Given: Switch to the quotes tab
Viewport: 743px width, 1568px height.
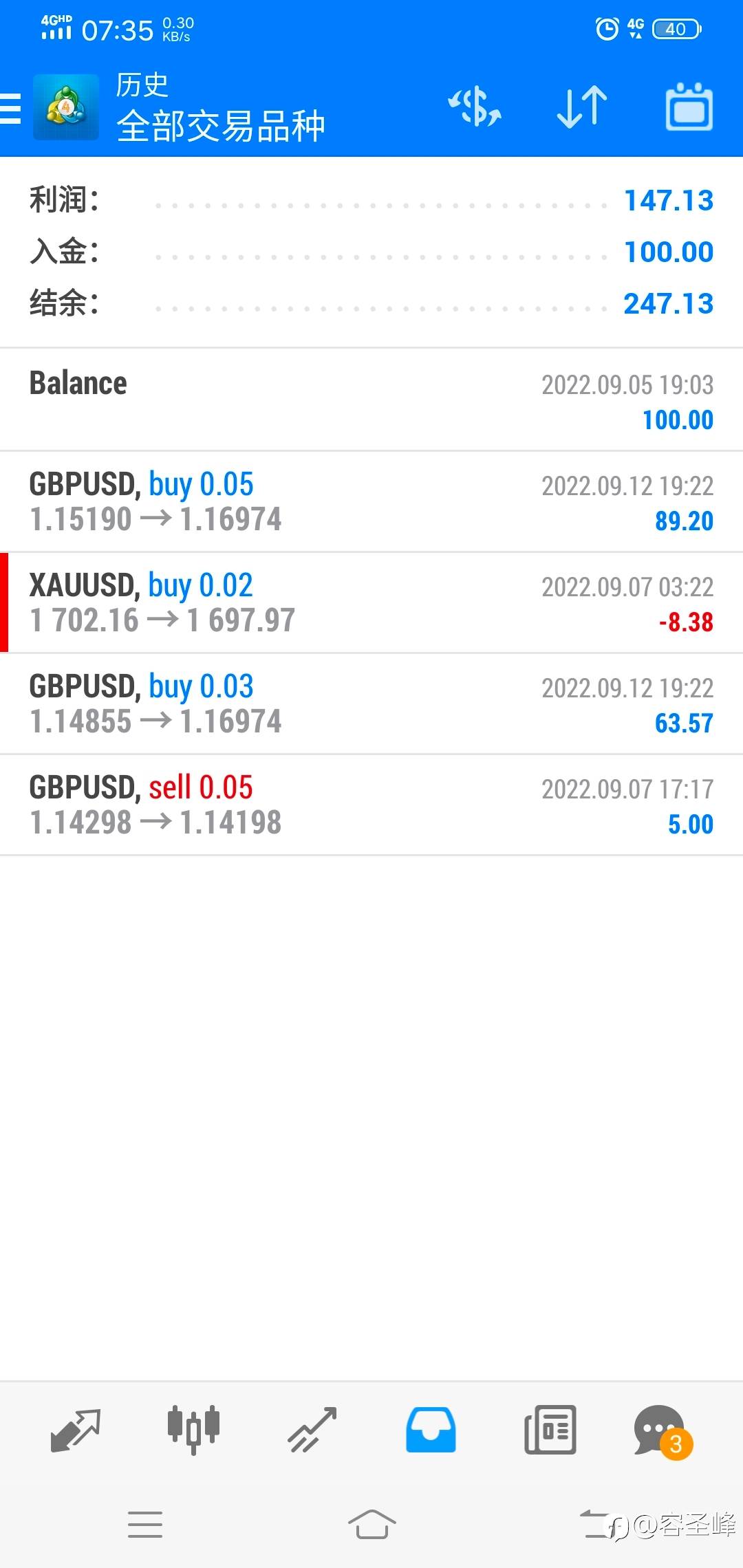Looking at the screenshot, I should (76, 1430).
